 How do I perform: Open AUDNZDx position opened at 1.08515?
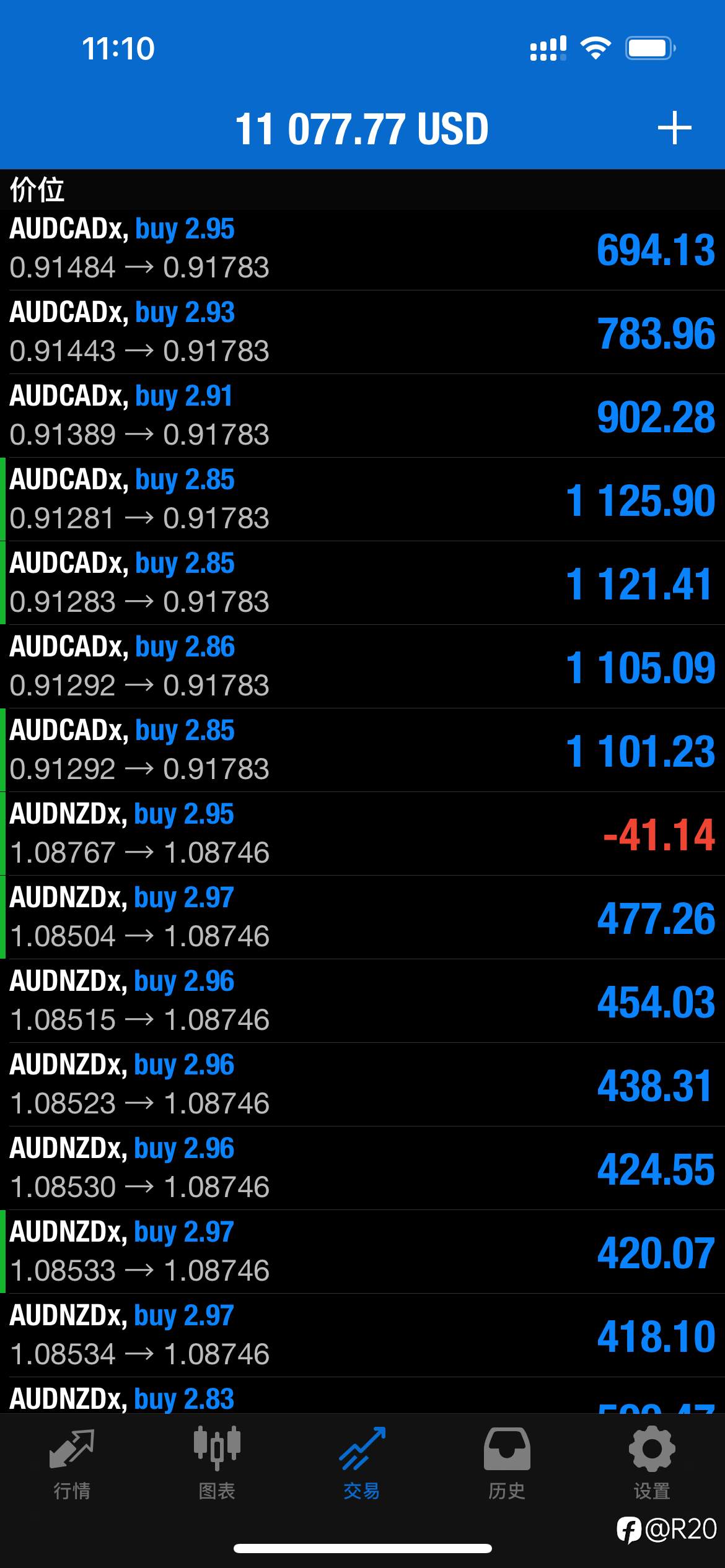[x=362, y=1001]
